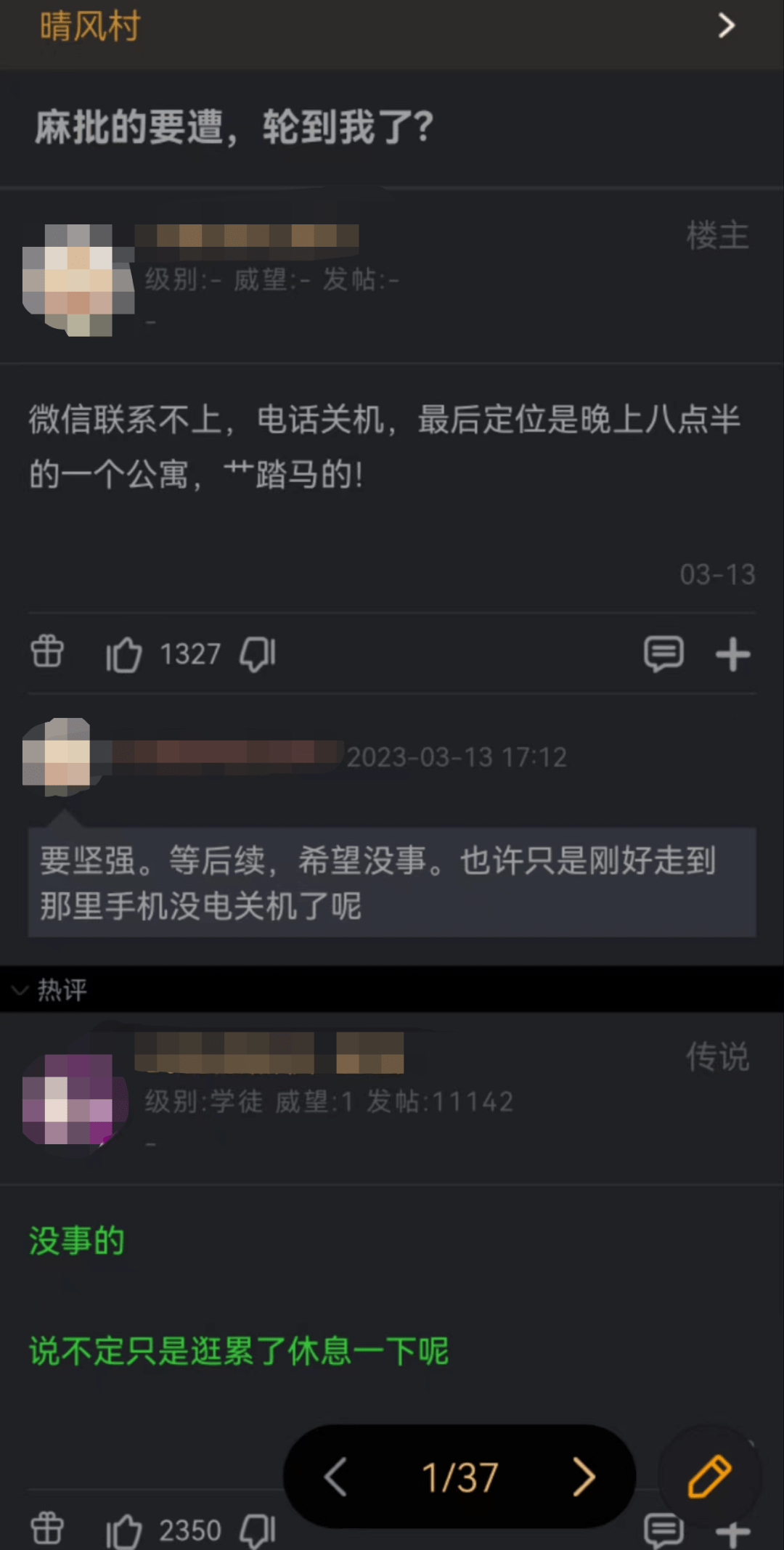Comment on the original poster's post
784x1550 pixels.
coord(663,654)
